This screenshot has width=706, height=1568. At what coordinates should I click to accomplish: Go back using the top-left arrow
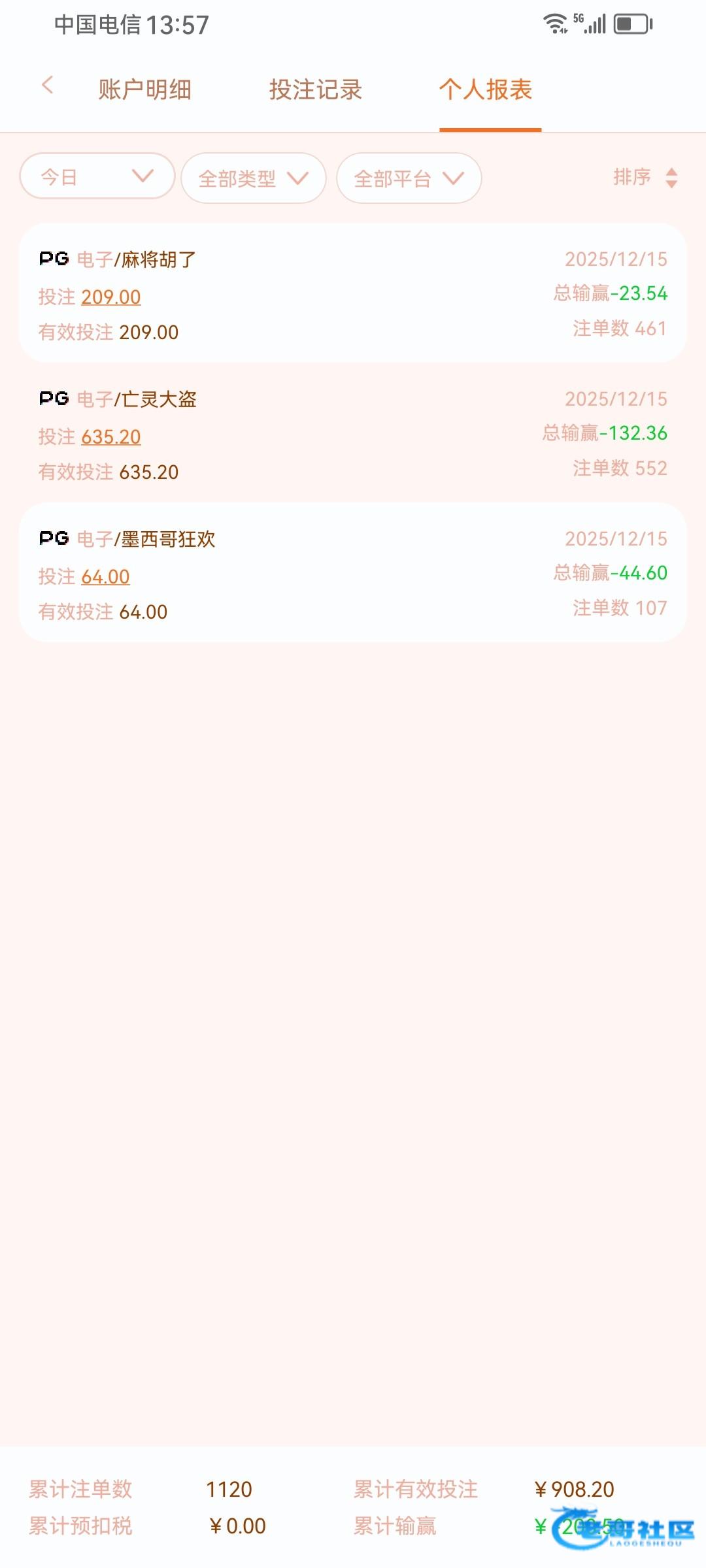pyautogui.click(x=47, y=85)
